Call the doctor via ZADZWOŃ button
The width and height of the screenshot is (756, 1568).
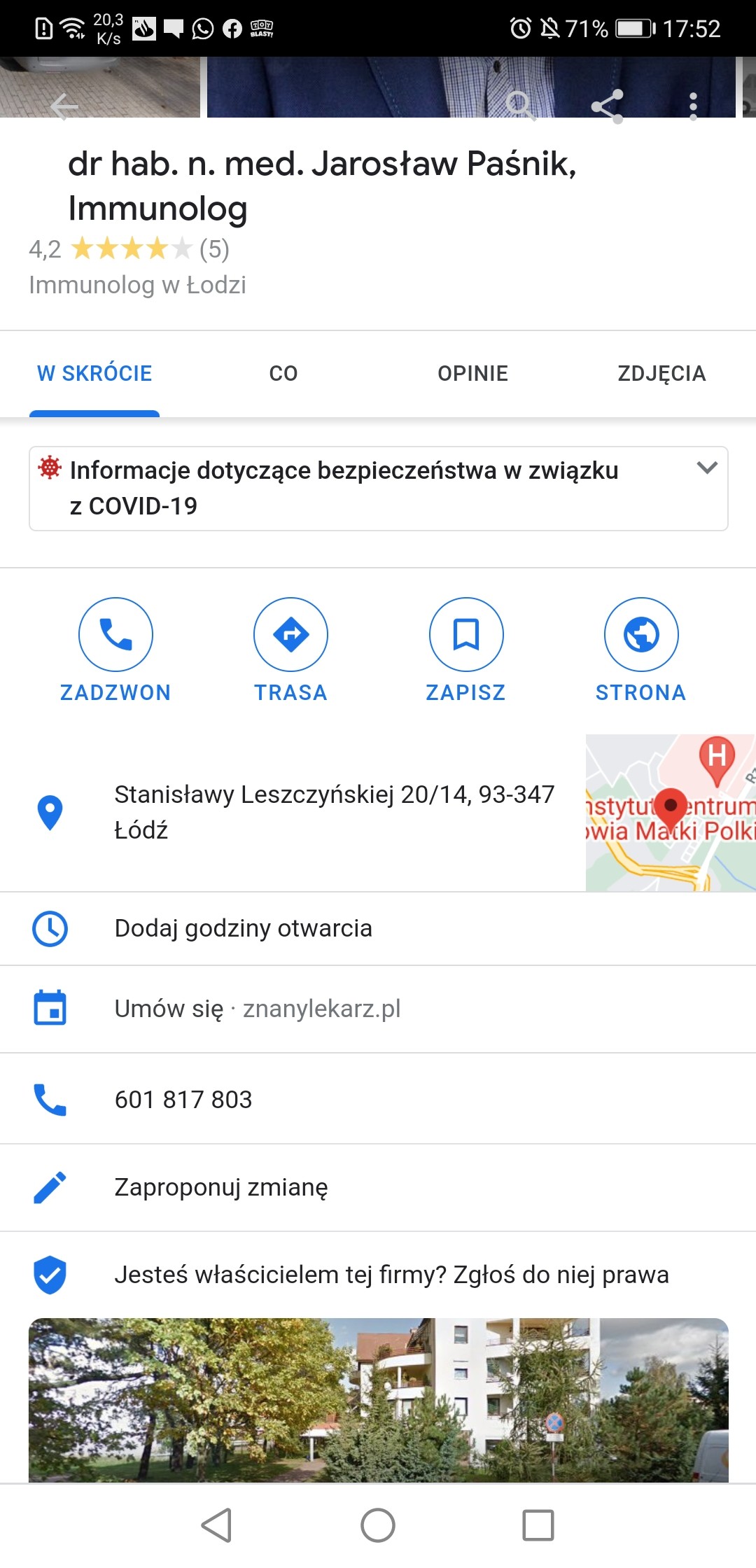coord(115,635)
